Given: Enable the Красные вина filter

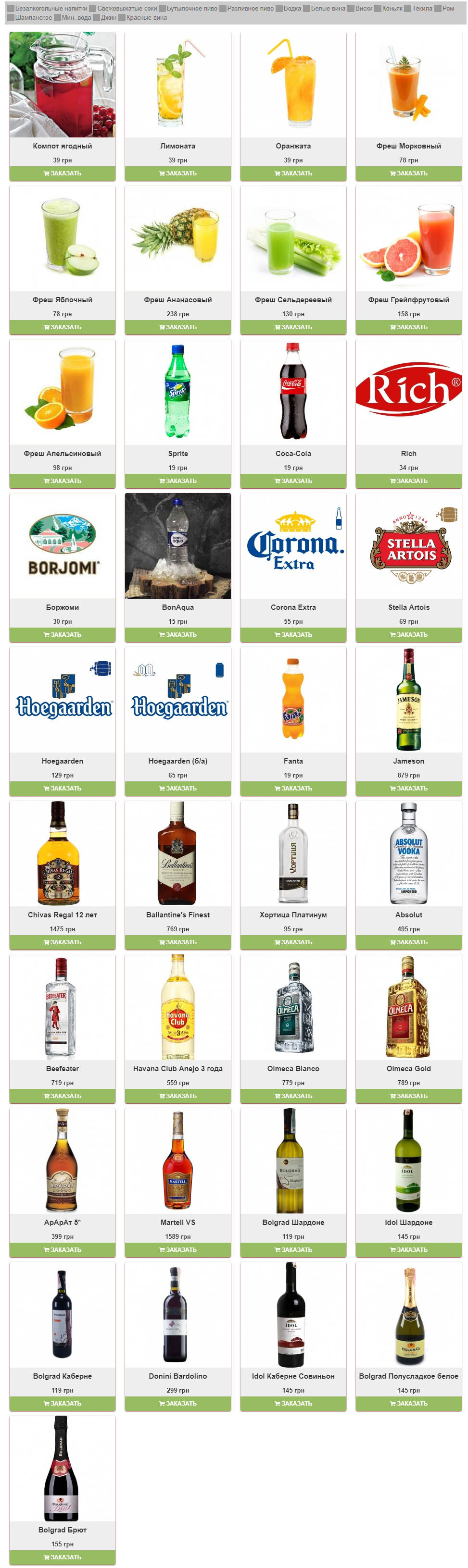Looking at the screenshot, I should (122, 18).
